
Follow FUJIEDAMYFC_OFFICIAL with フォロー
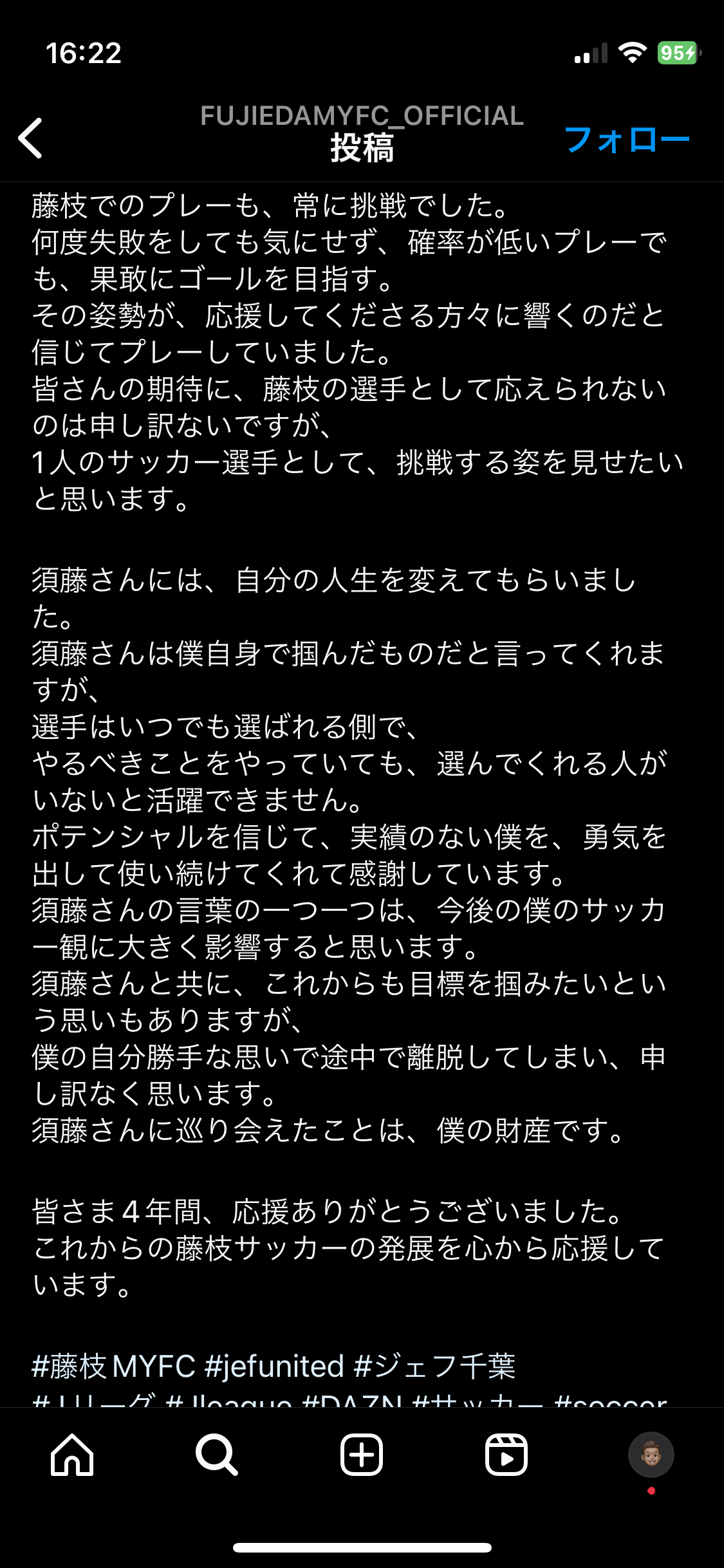626,140
